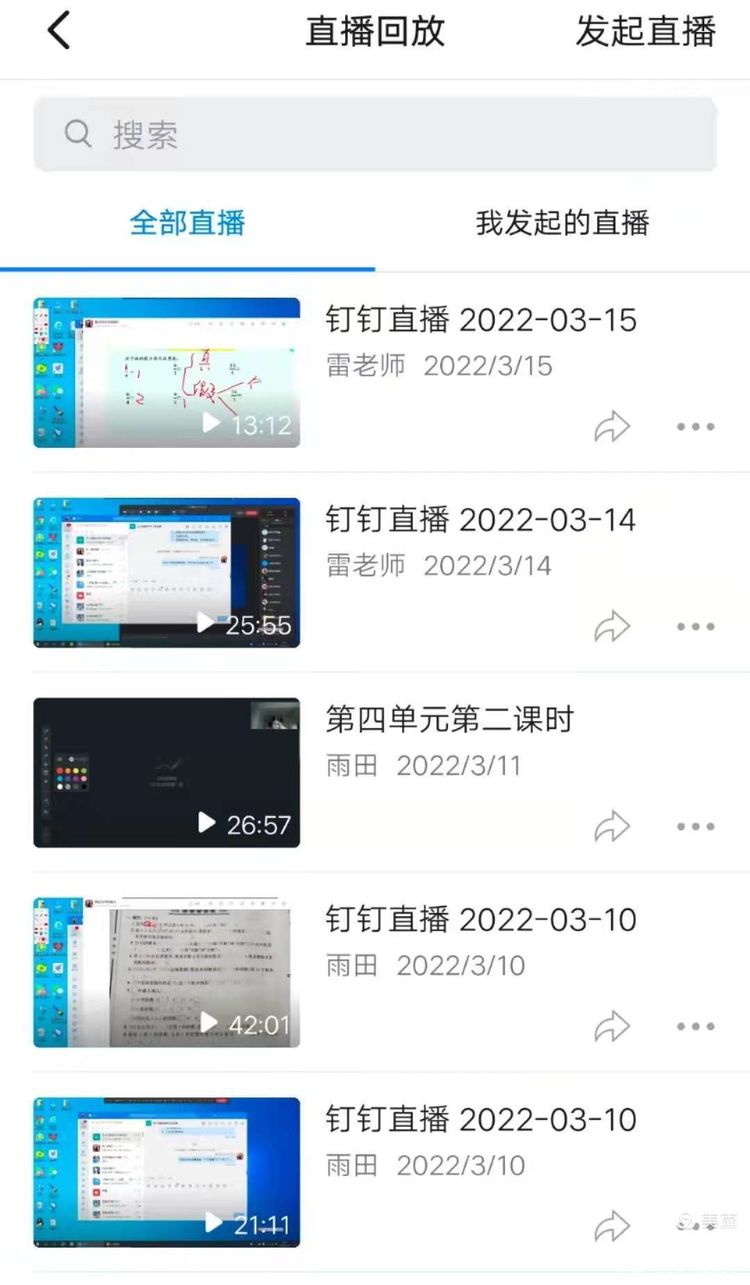This screenshot has height=1285, width=750.
Task: Tap 发起直播 to start a live stream
Action: point(645,31)
